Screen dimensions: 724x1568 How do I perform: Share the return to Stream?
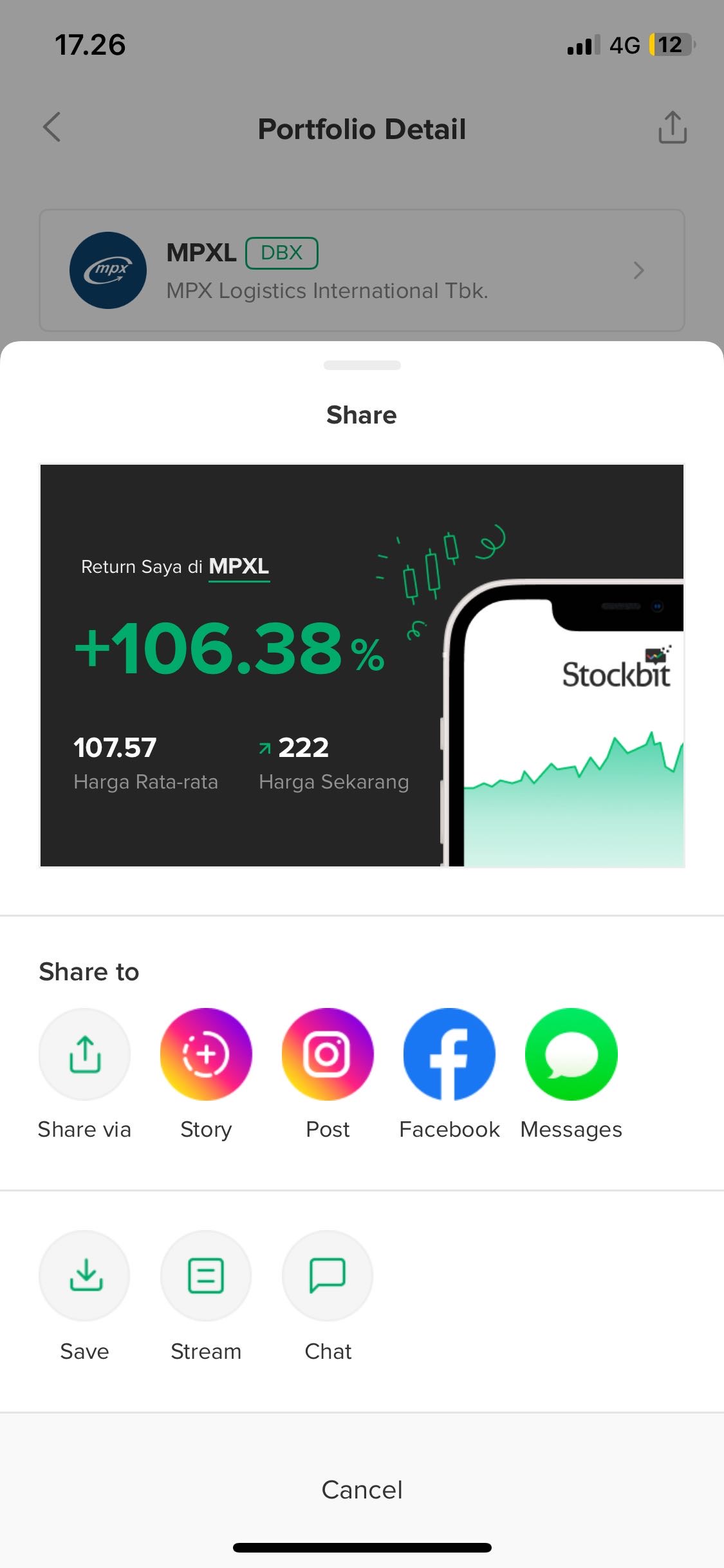tap(206, 1276)
